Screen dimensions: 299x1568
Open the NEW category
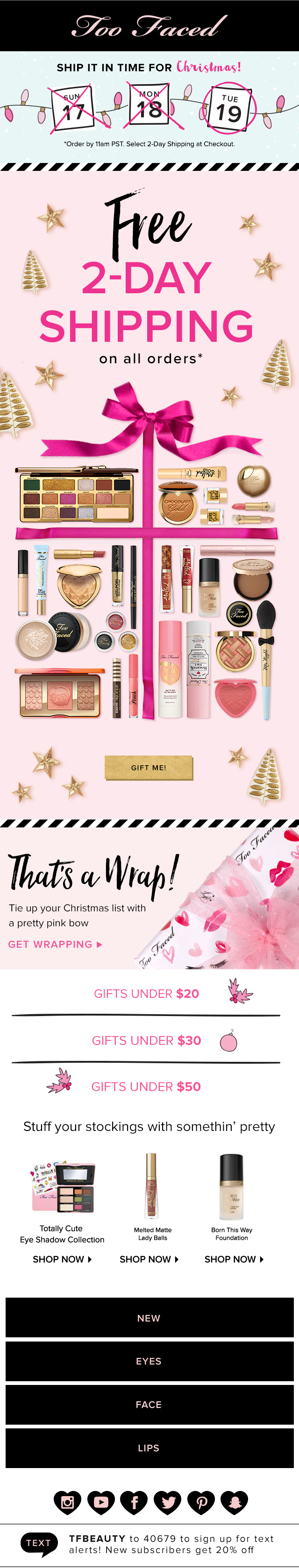click(x=149, y=1318)
